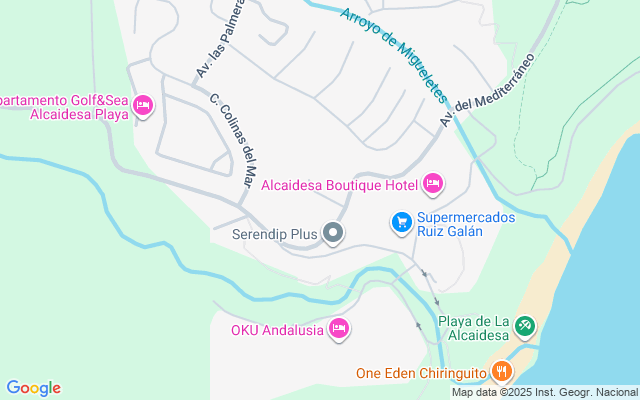Open the Alcaidesa Boutique Hotel marker
640x400 pixels.
[433, 183]
